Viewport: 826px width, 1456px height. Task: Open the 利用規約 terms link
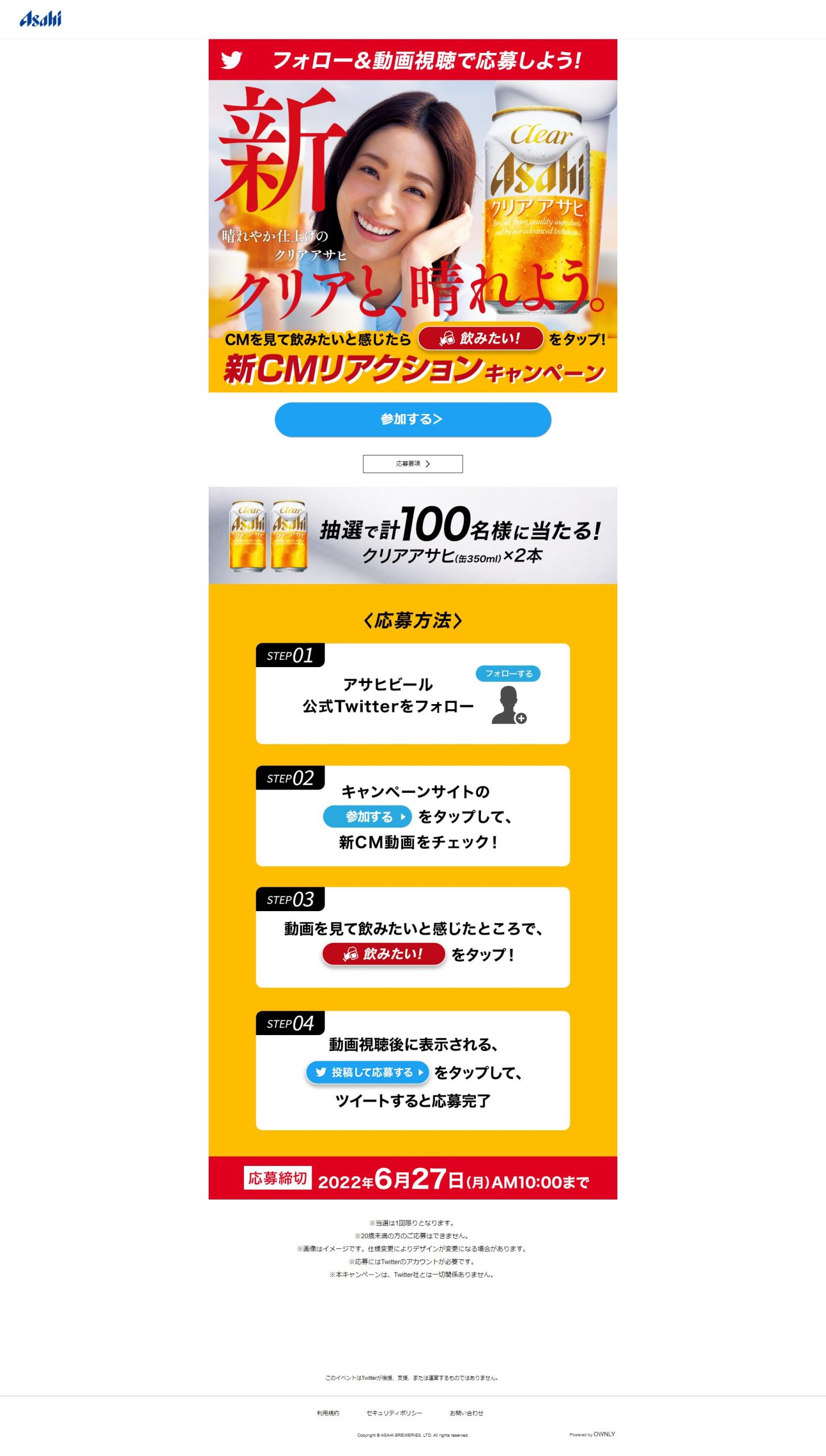click(x=327, y=1413)
